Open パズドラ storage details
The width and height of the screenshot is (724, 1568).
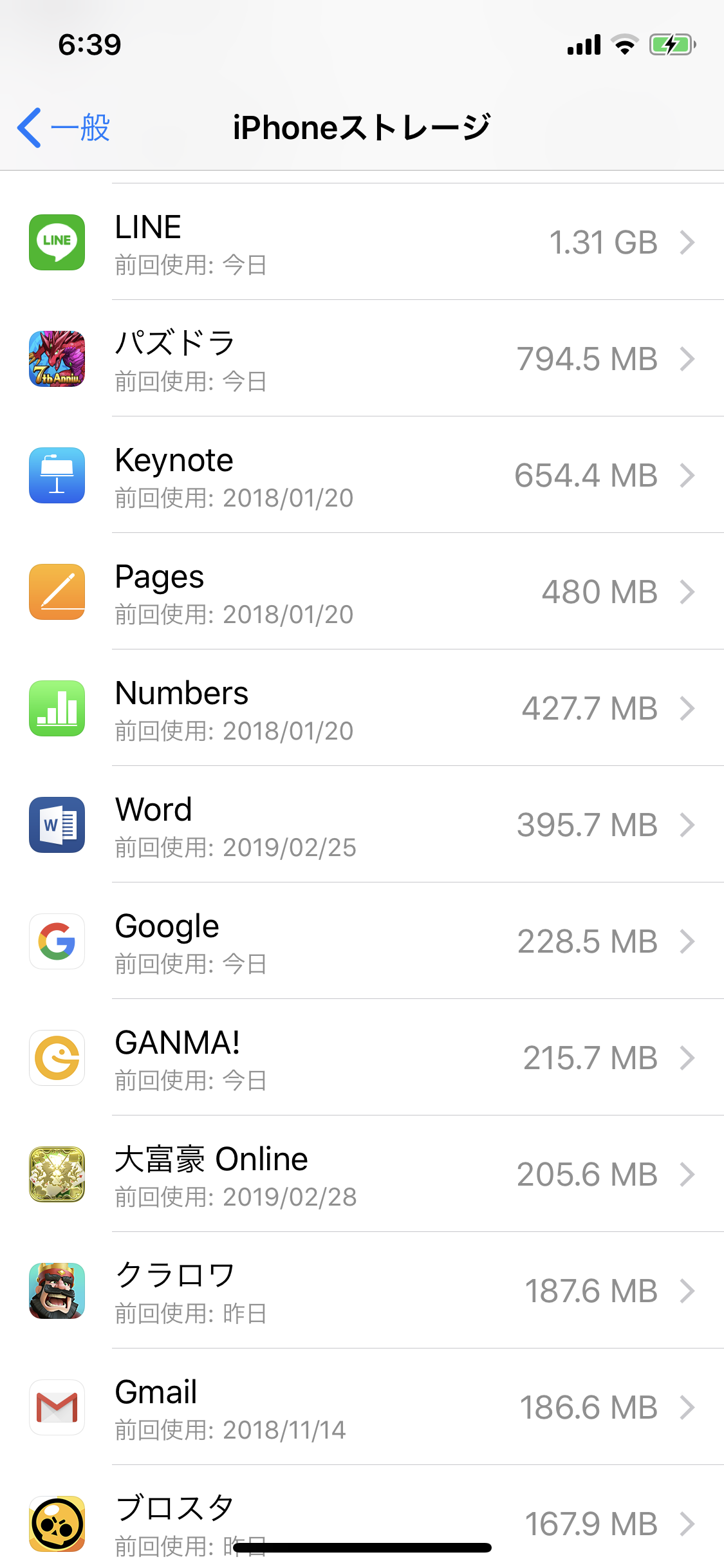(362, 359)
